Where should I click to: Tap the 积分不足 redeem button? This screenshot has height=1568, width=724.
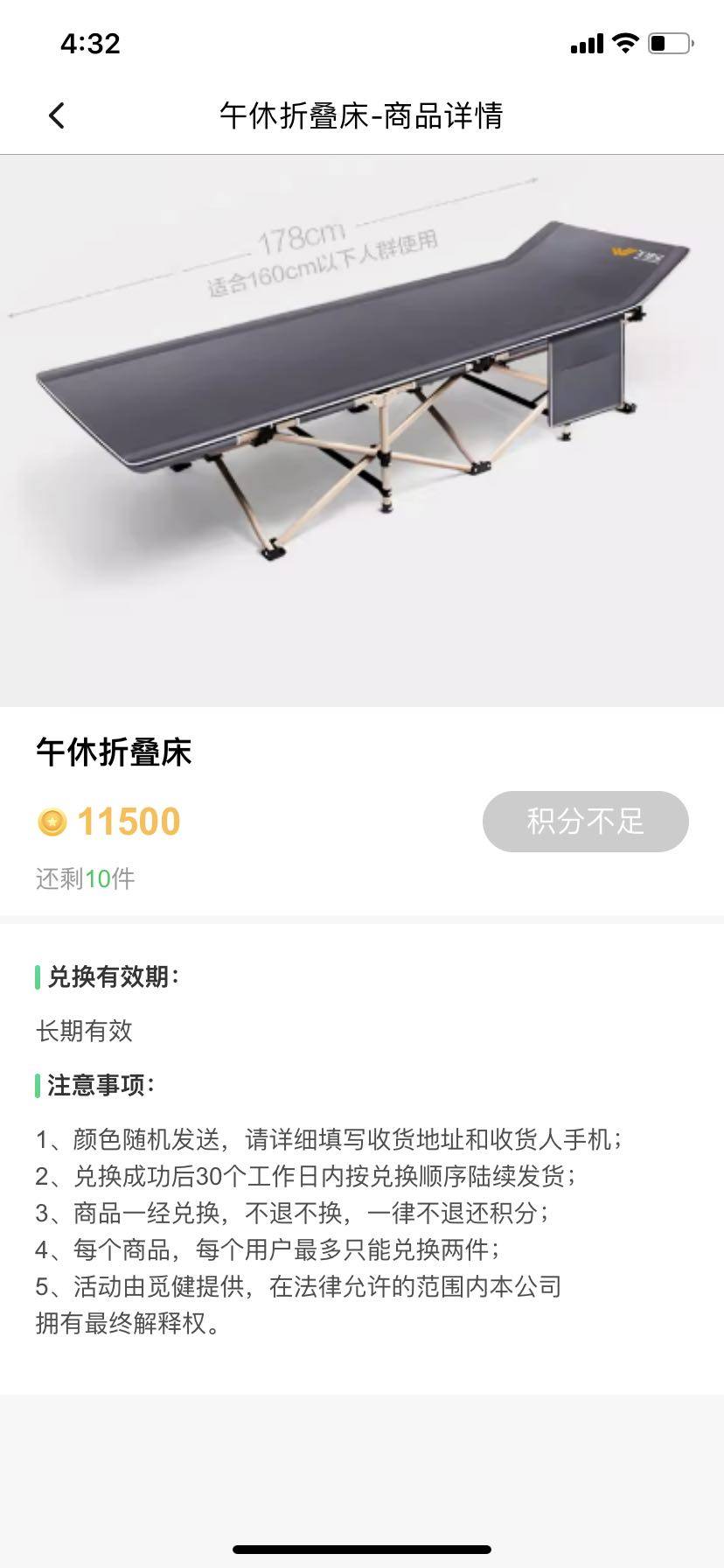(x=585, y=822)
